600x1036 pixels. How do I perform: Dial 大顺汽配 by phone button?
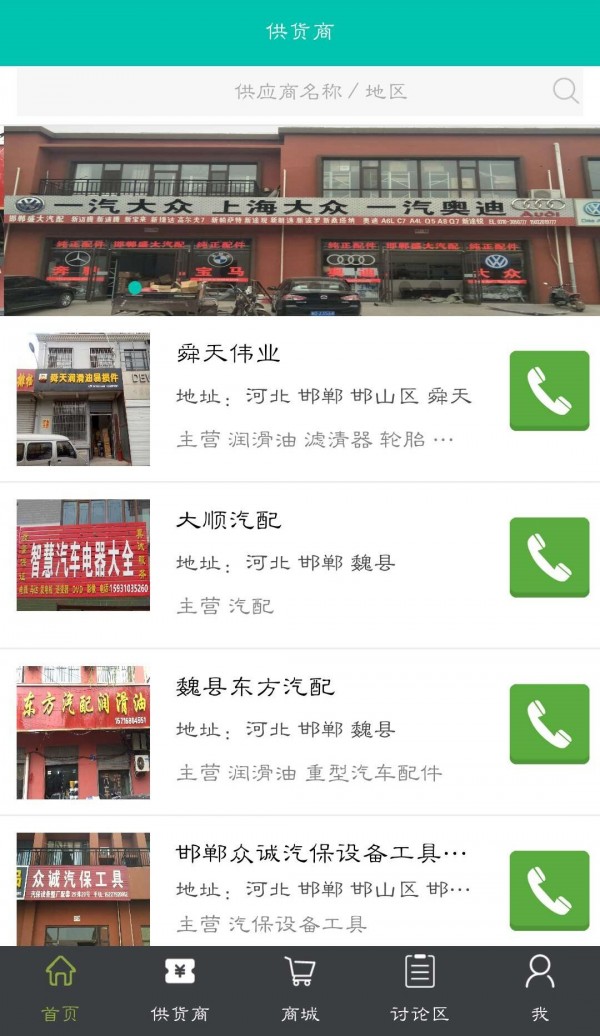549,558
